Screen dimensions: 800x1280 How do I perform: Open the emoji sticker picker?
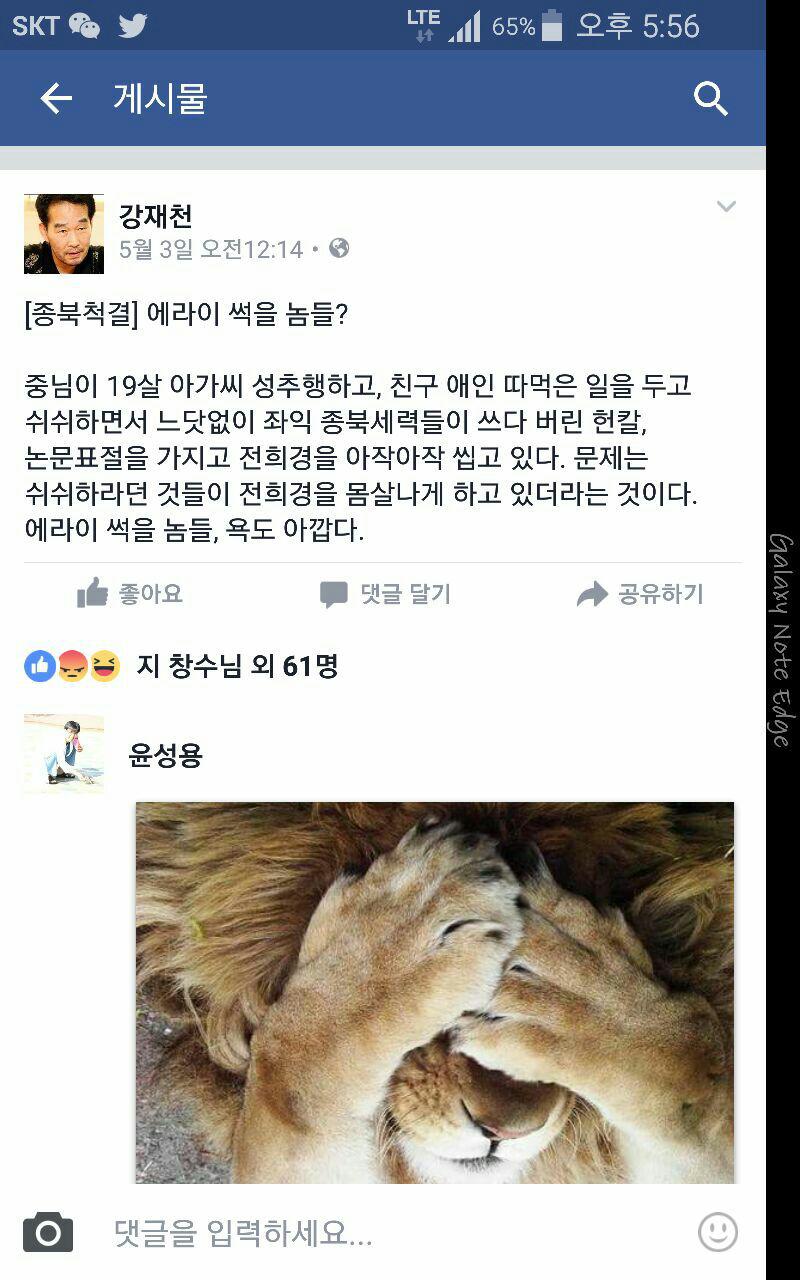pos(717,1232)
